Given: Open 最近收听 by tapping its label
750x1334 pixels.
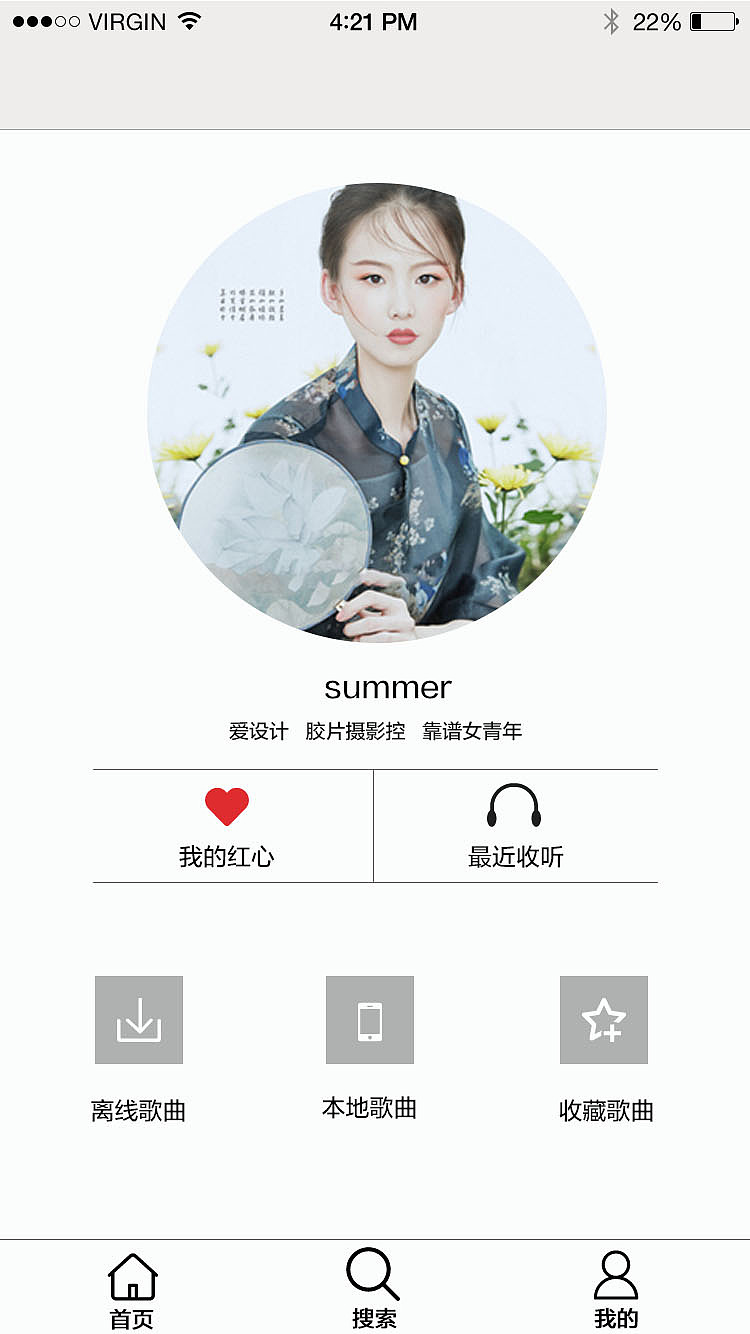Looking at the screenshot, I should pyautogui.click(x=515, y=856).
